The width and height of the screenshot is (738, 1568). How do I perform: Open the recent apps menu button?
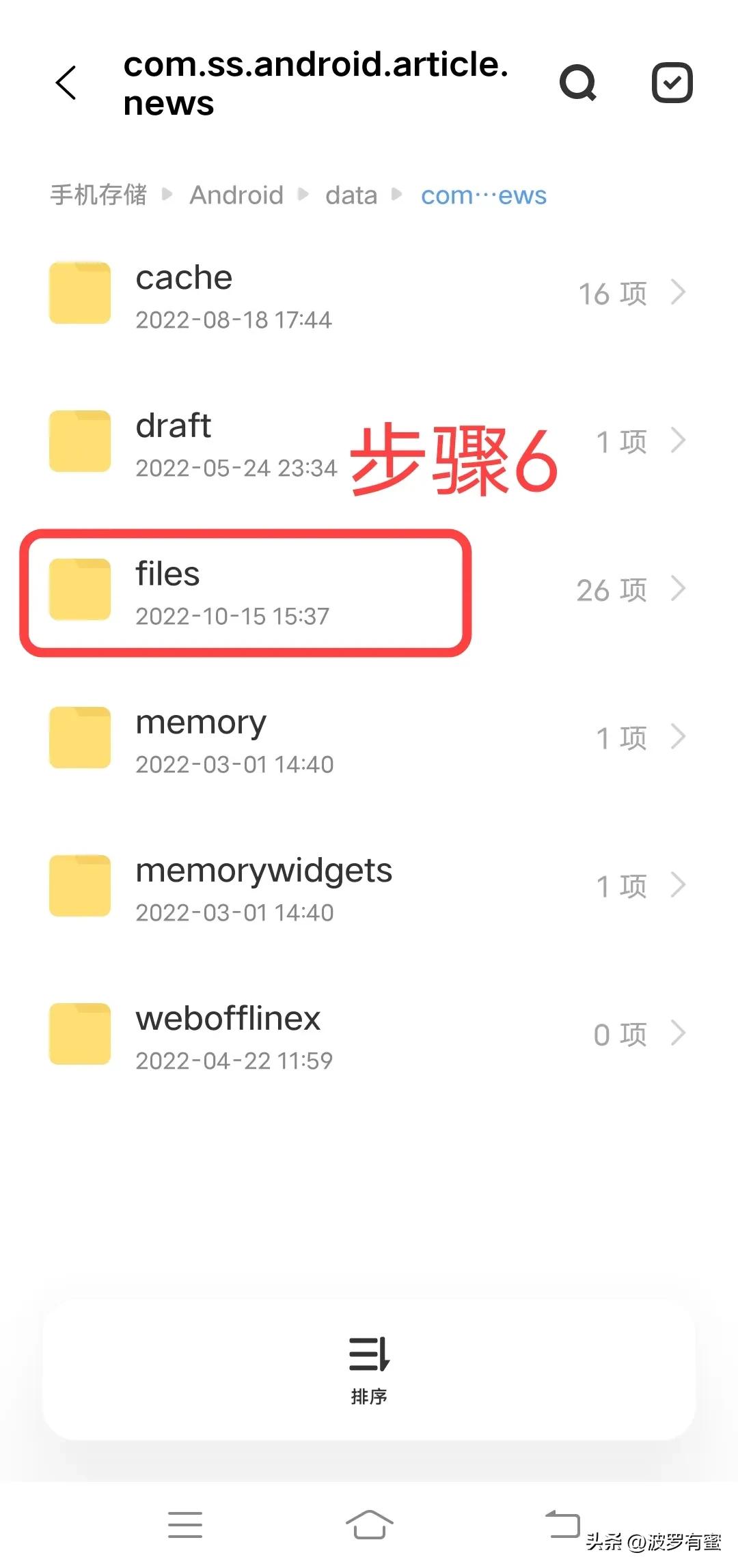(x=184, y=1524)
